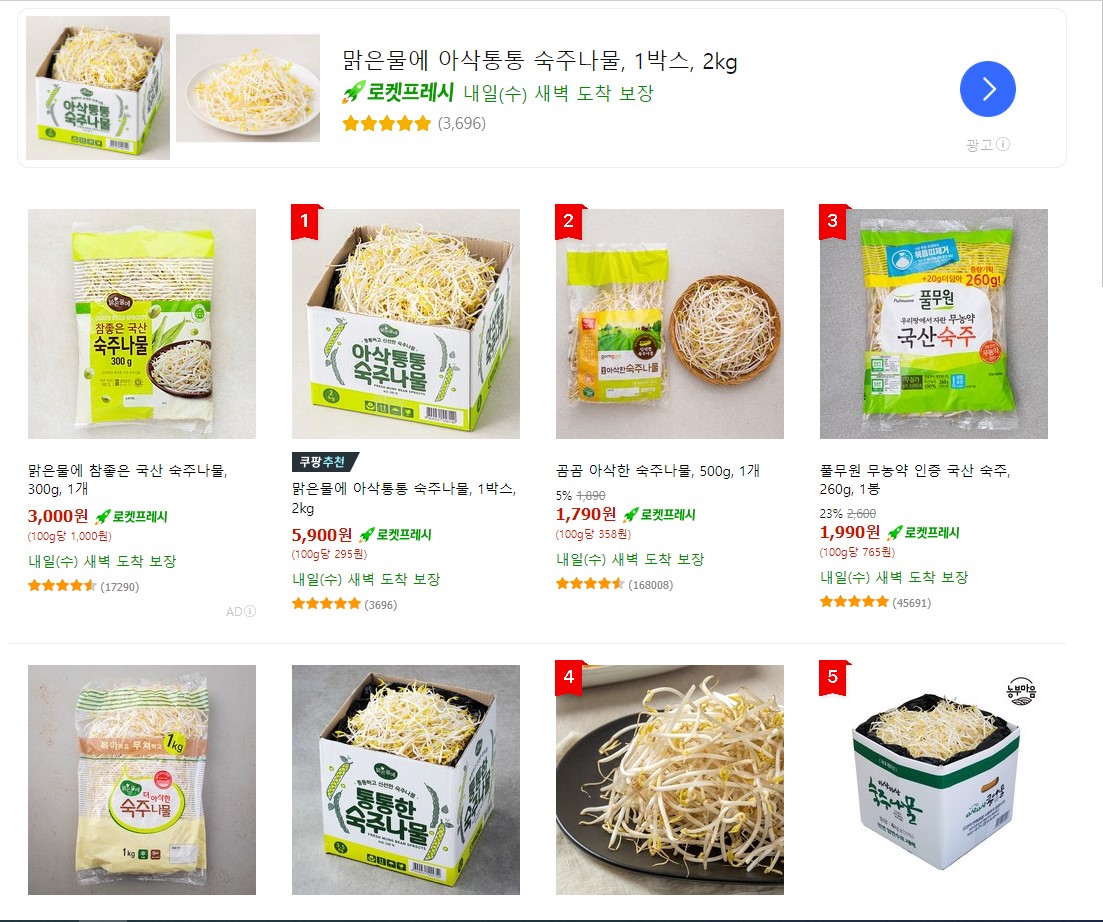The width and height of the screenshot is (1103, 922).
Task: View rank 1 아삭통통 숙주나물 1박스 2kg
Action: 405,324
